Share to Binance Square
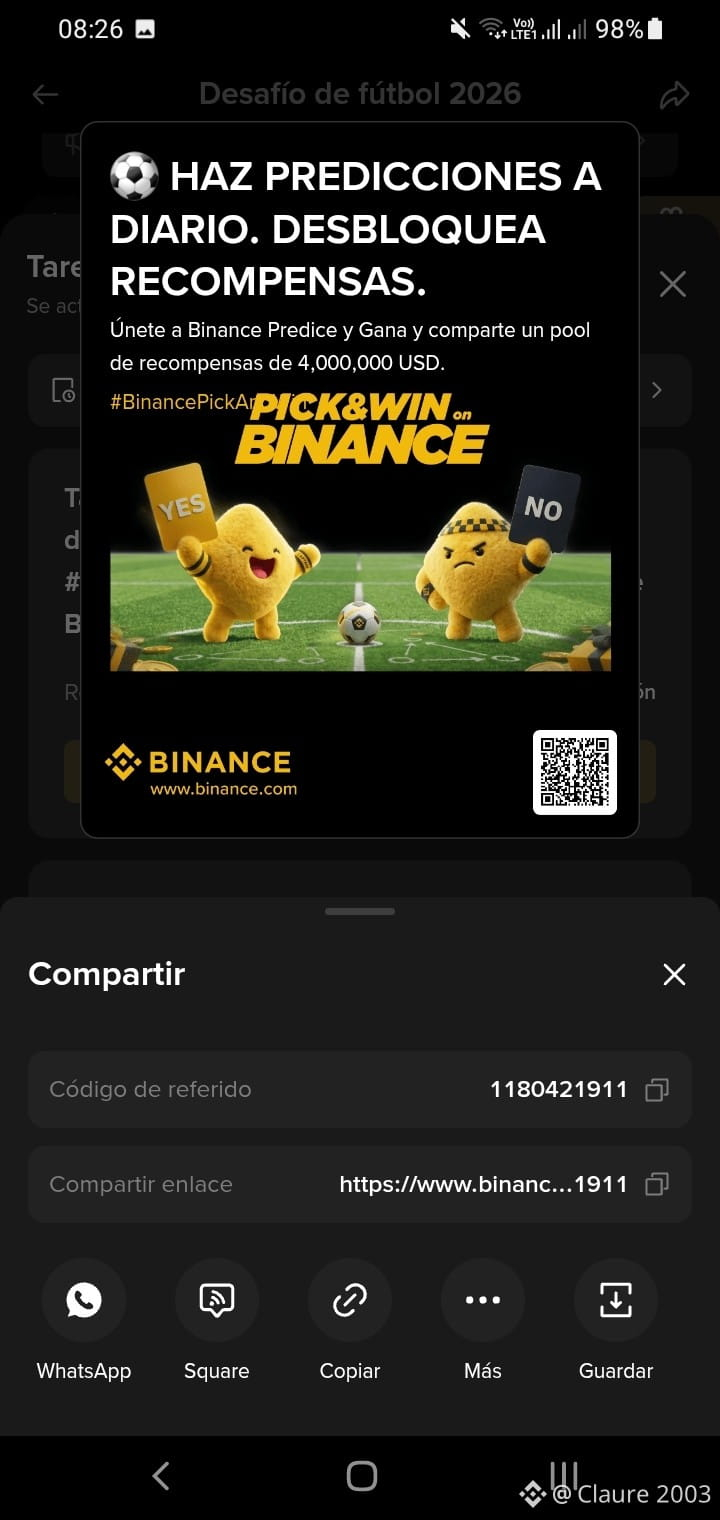 (x=217, y=1300)
